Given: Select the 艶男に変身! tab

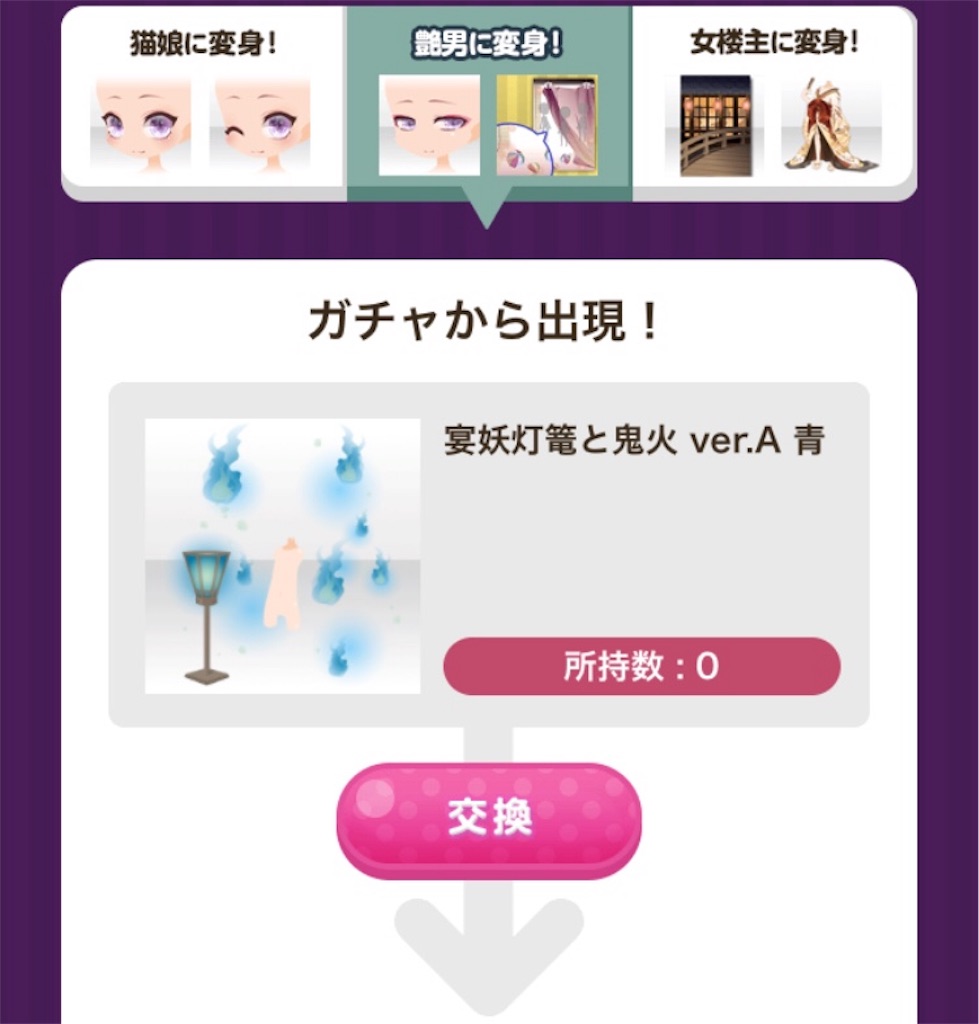Looking at the screenshot, I should tap(488, 105).
